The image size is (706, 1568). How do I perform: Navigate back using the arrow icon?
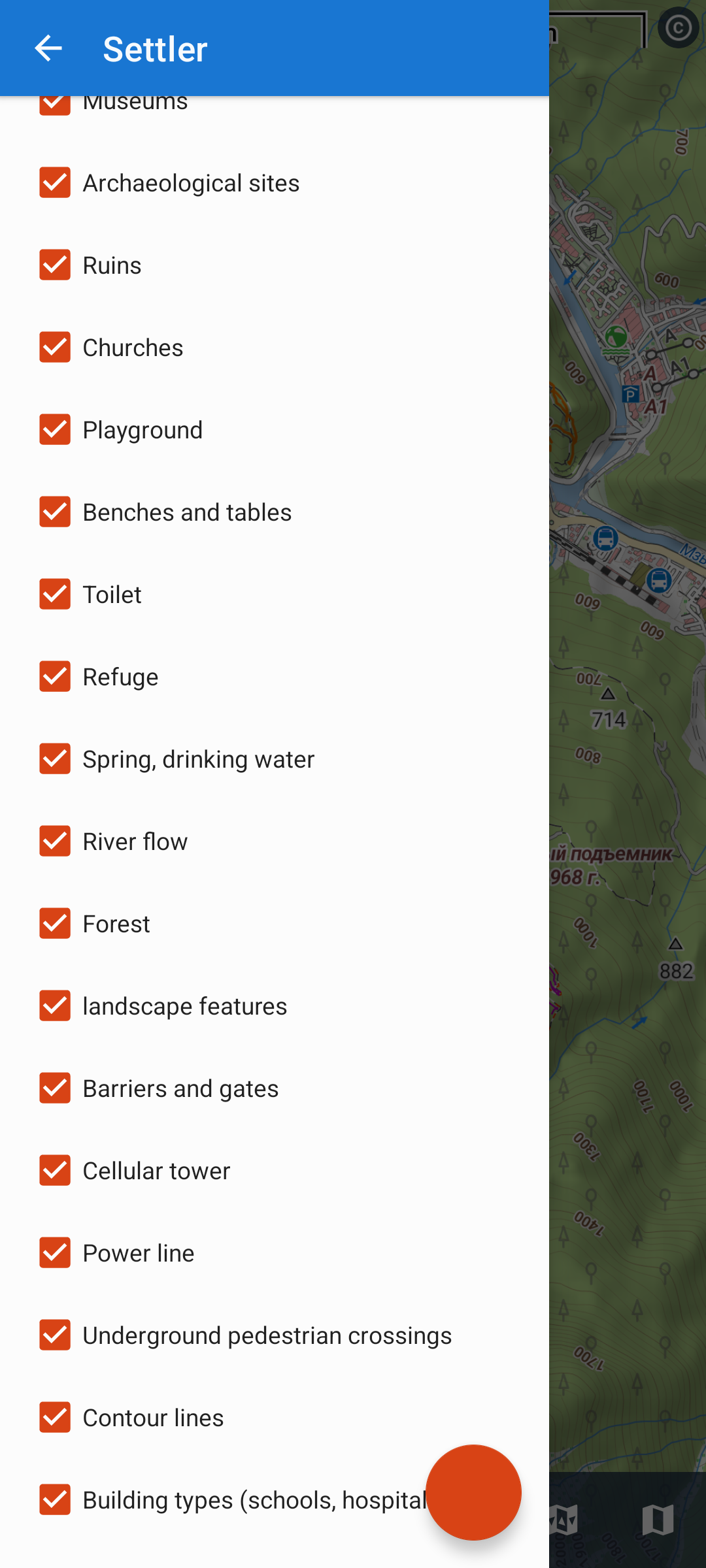click(48, 48)
